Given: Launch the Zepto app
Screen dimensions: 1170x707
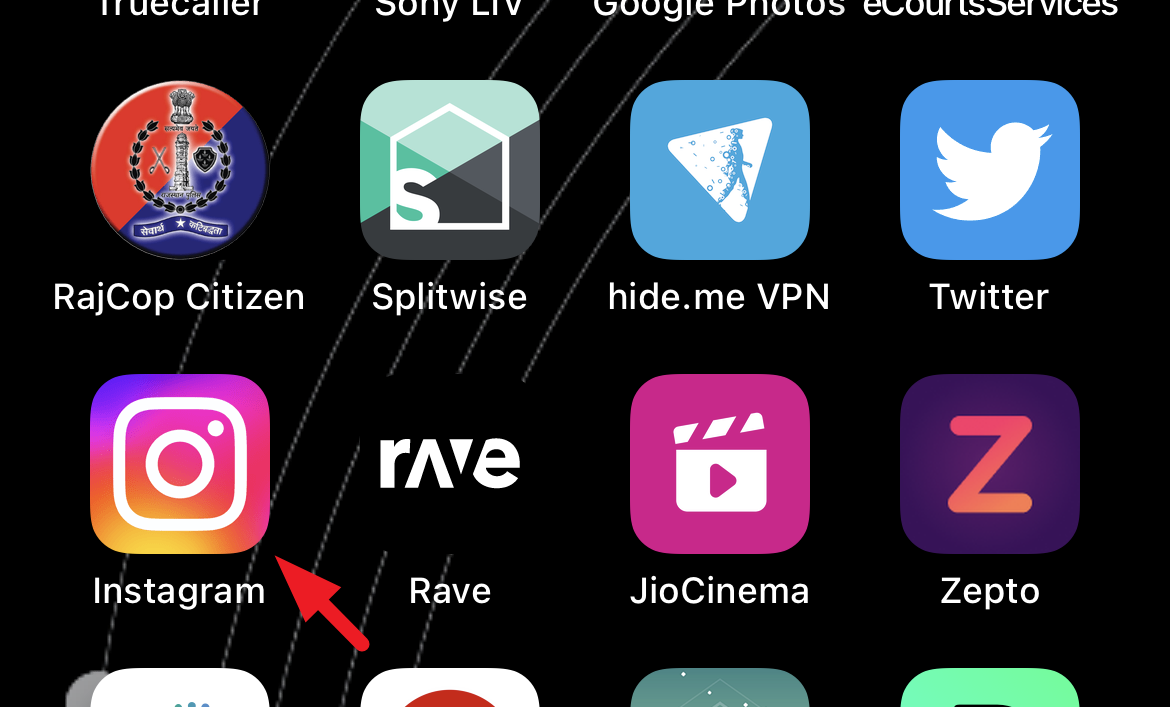Looking at the screenshot, I should coord(990,464).
